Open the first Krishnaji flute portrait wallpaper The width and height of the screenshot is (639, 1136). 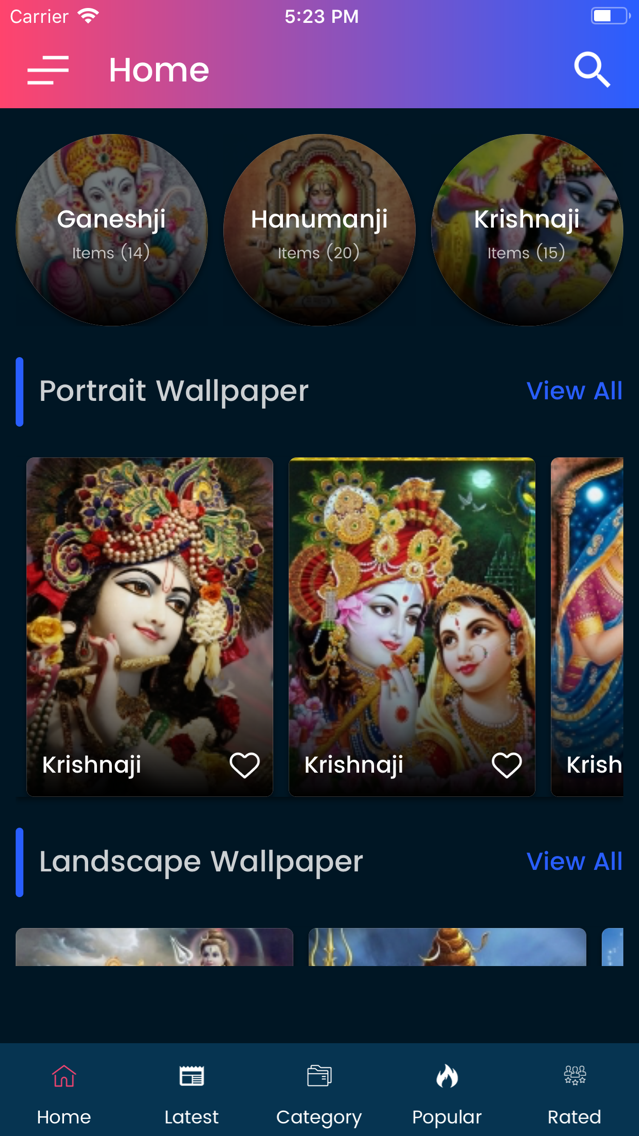point(149,610)
